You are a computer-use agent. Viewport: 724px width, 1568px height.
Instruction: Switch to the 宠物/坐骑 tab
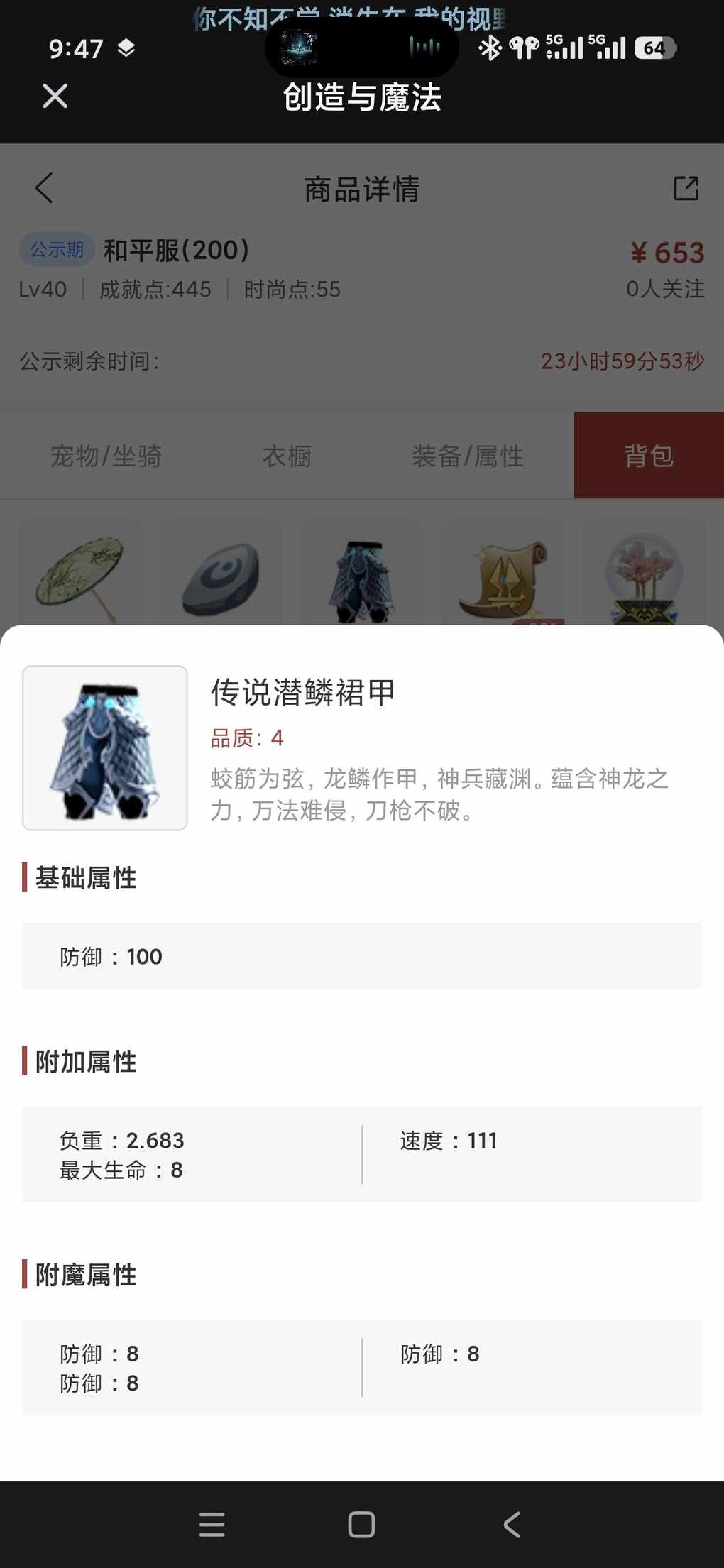tap(106, 456)
